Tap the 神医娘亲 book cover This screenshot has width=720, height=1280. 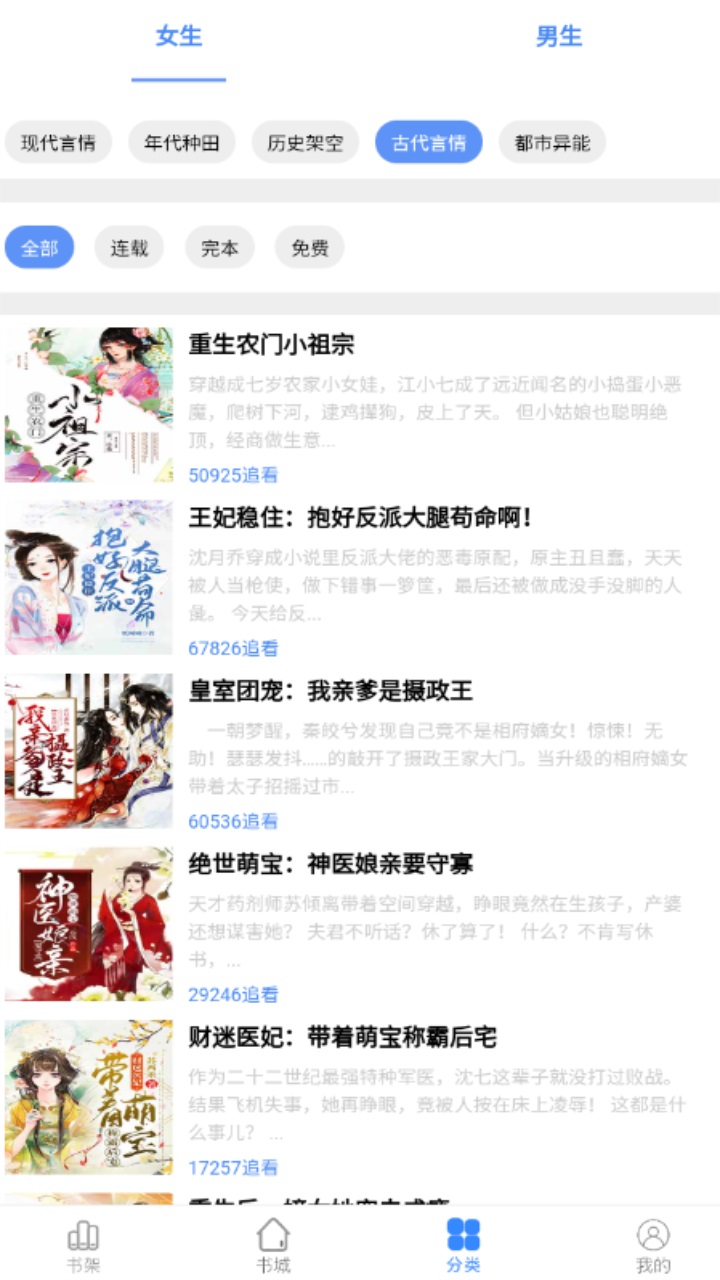click(88, 922)
